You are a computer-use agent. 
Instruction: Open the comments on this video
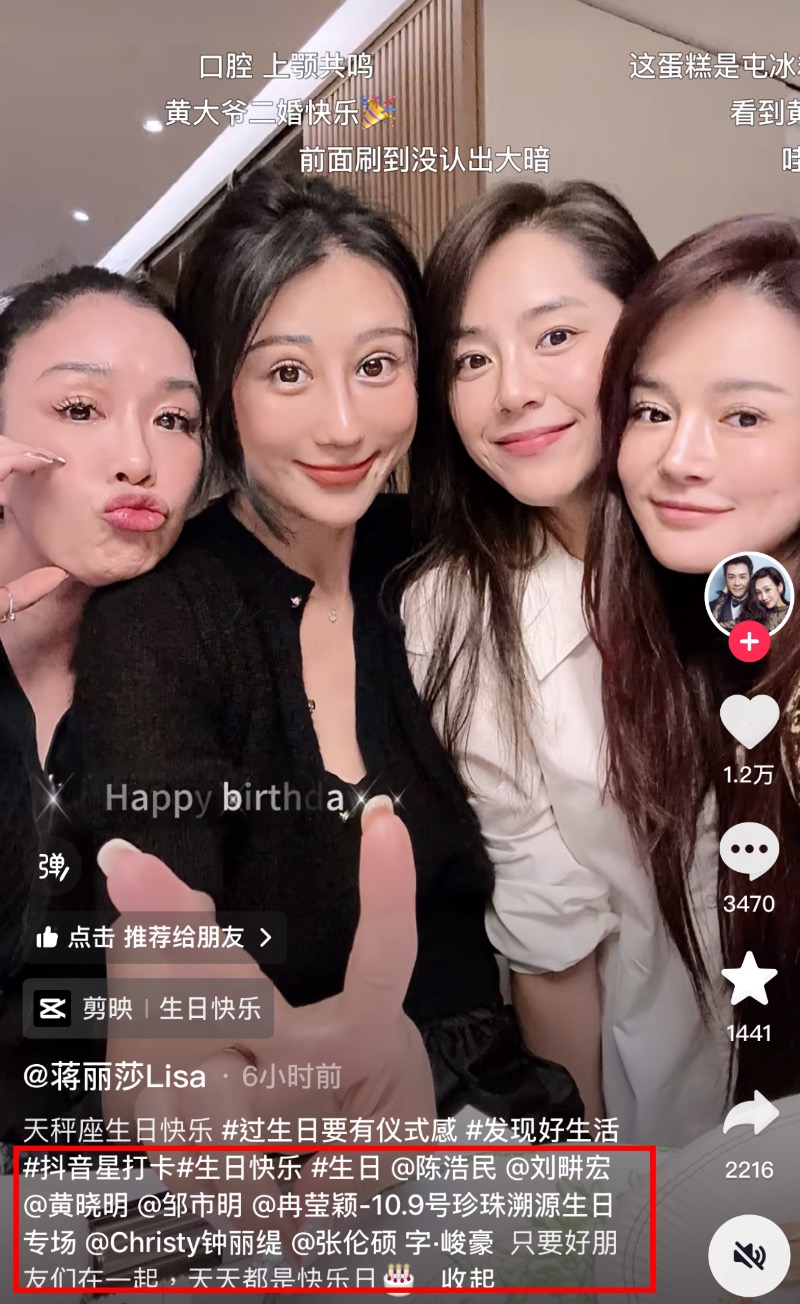[x=749, y=852]
